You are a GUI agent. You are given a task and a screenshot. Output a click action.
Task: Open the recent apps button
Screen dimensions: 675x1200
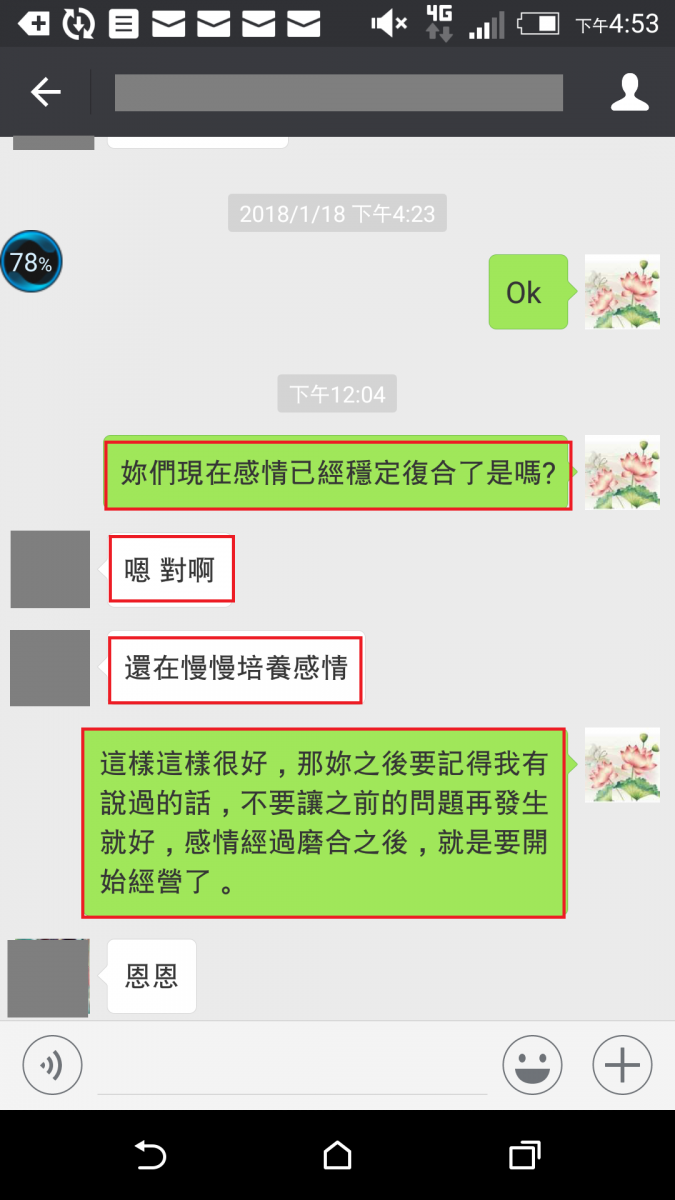click(524, 1156)
